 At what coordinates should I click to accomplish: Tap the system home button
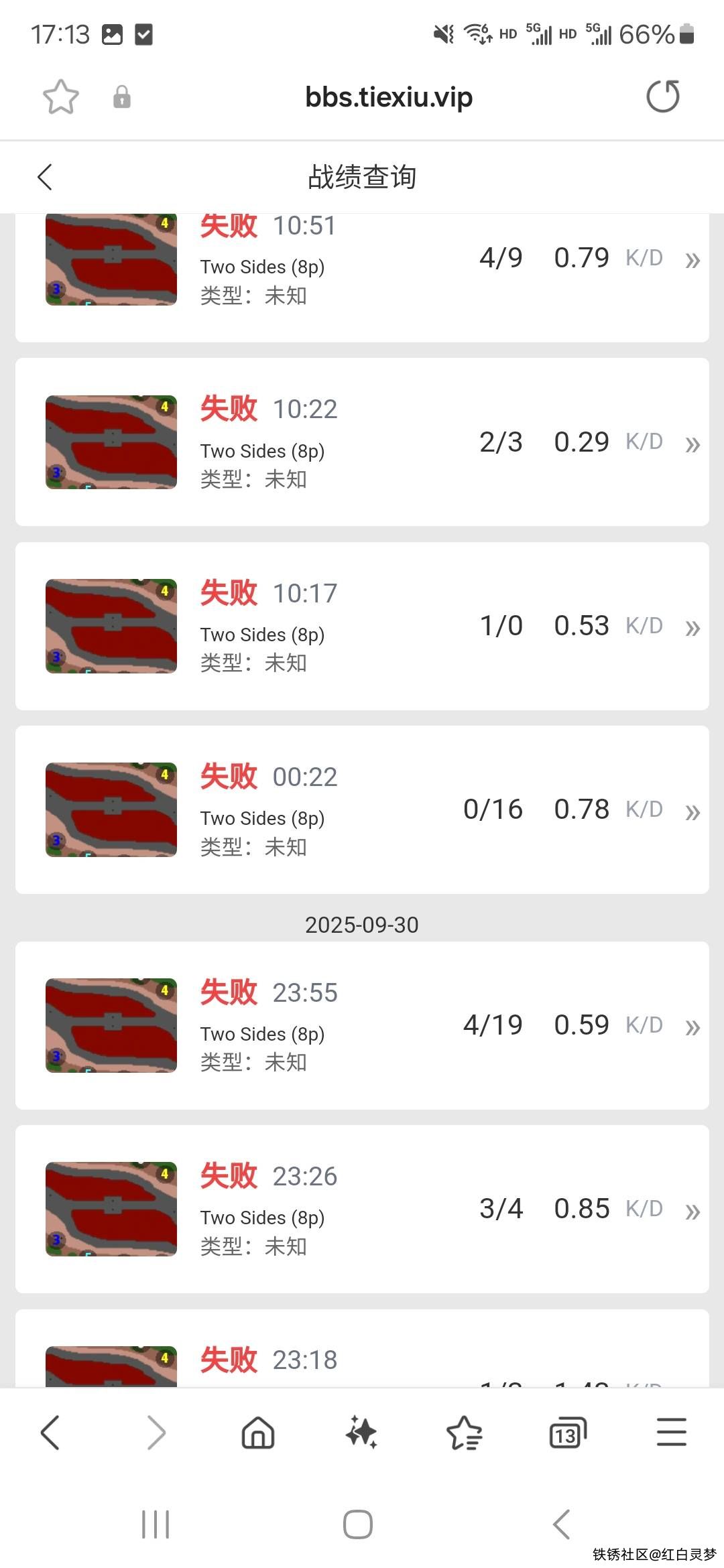358,1524
